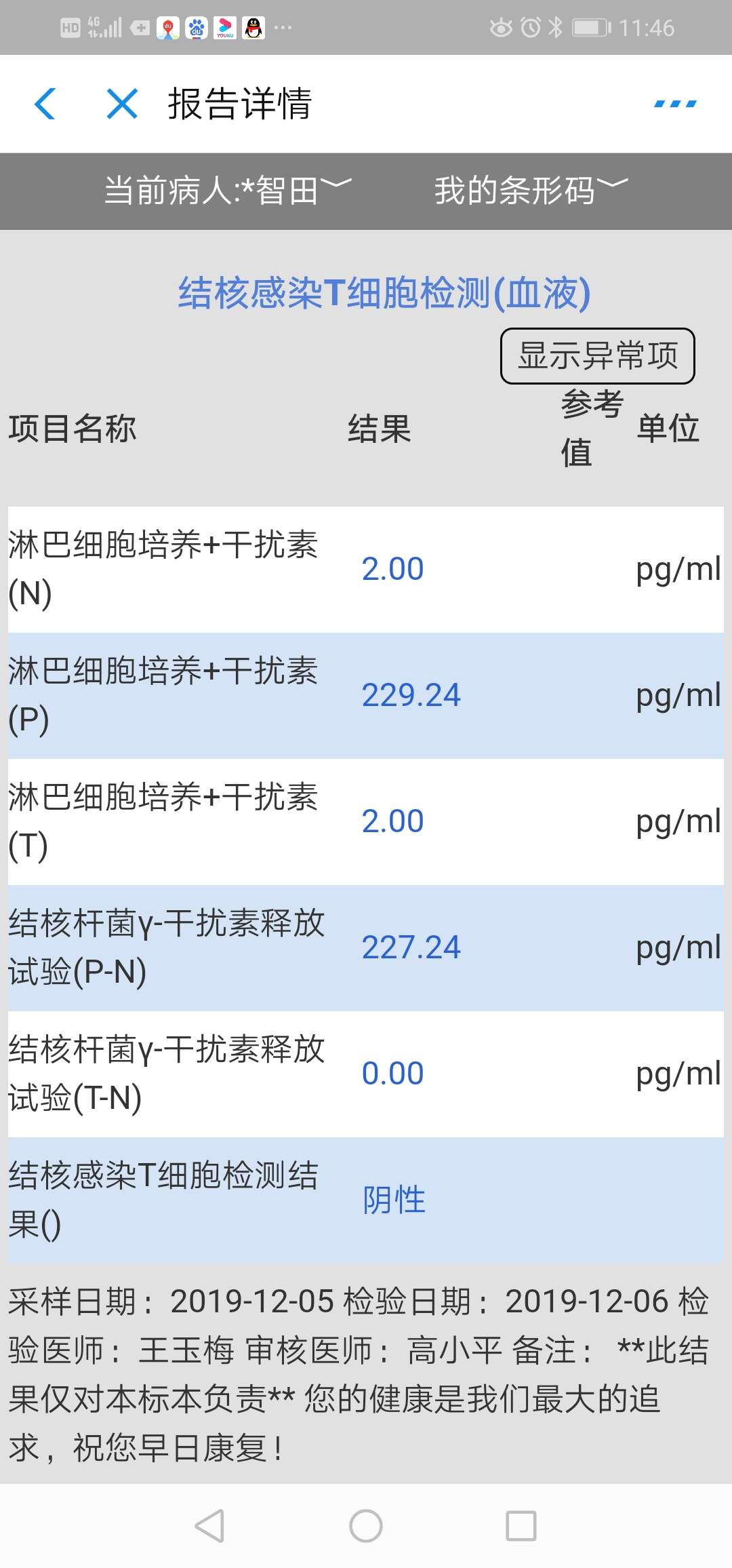
Task: Open the more options ellipsis menu
Action: pos(674,103)
